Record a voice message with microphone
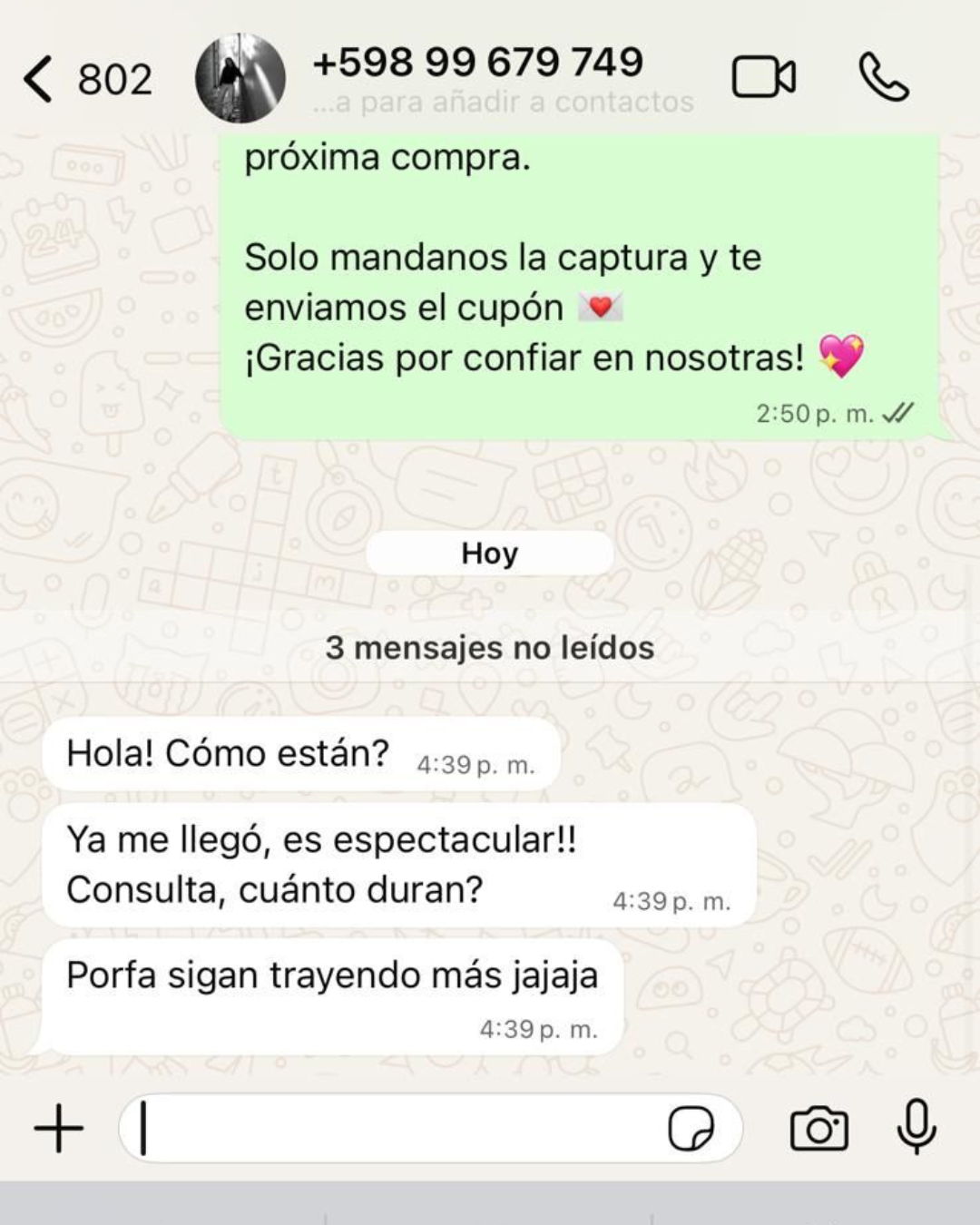980x1225 pixels. [x=916, y=1126]
